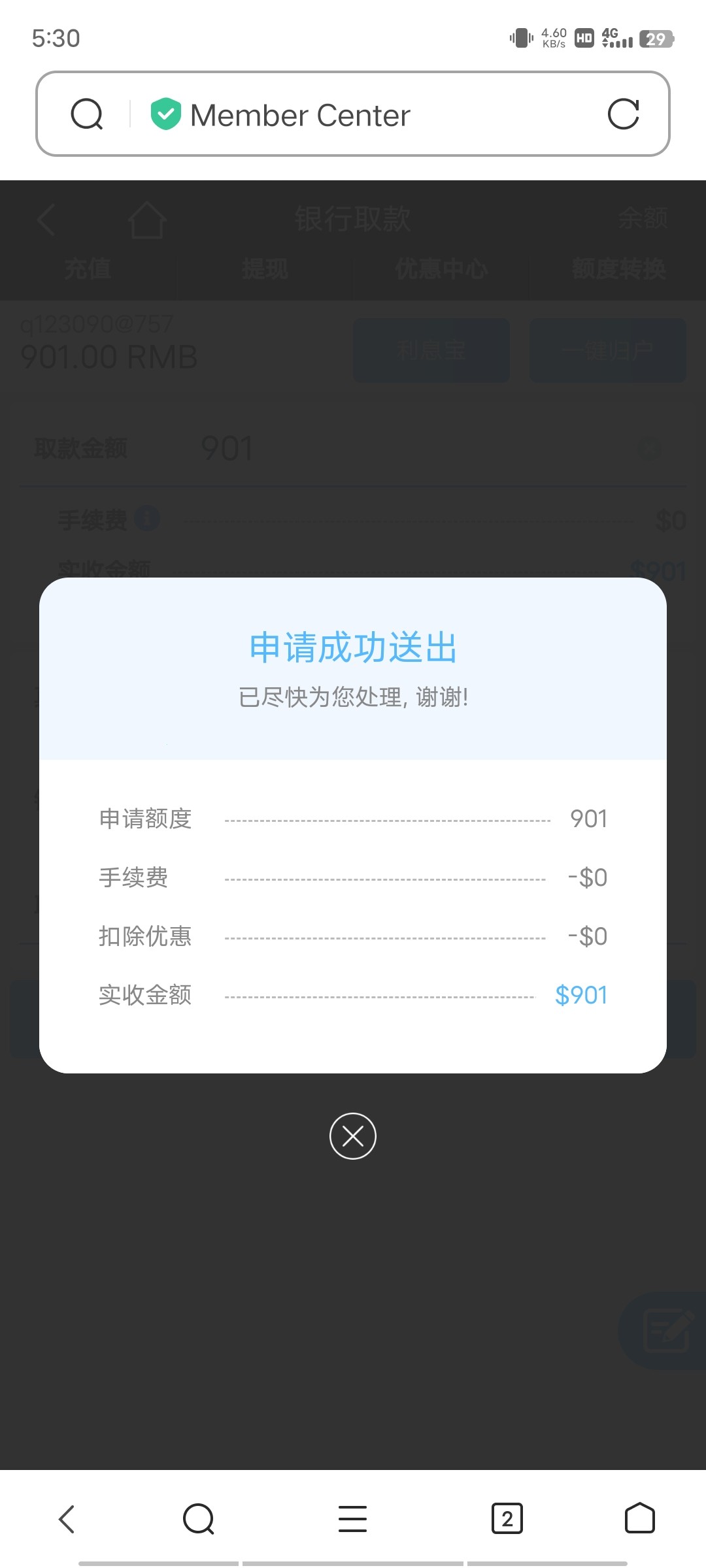Close the withdrawal success dialog
The width and height of the screenshot is (706, 1568).
coord(353,1136)
